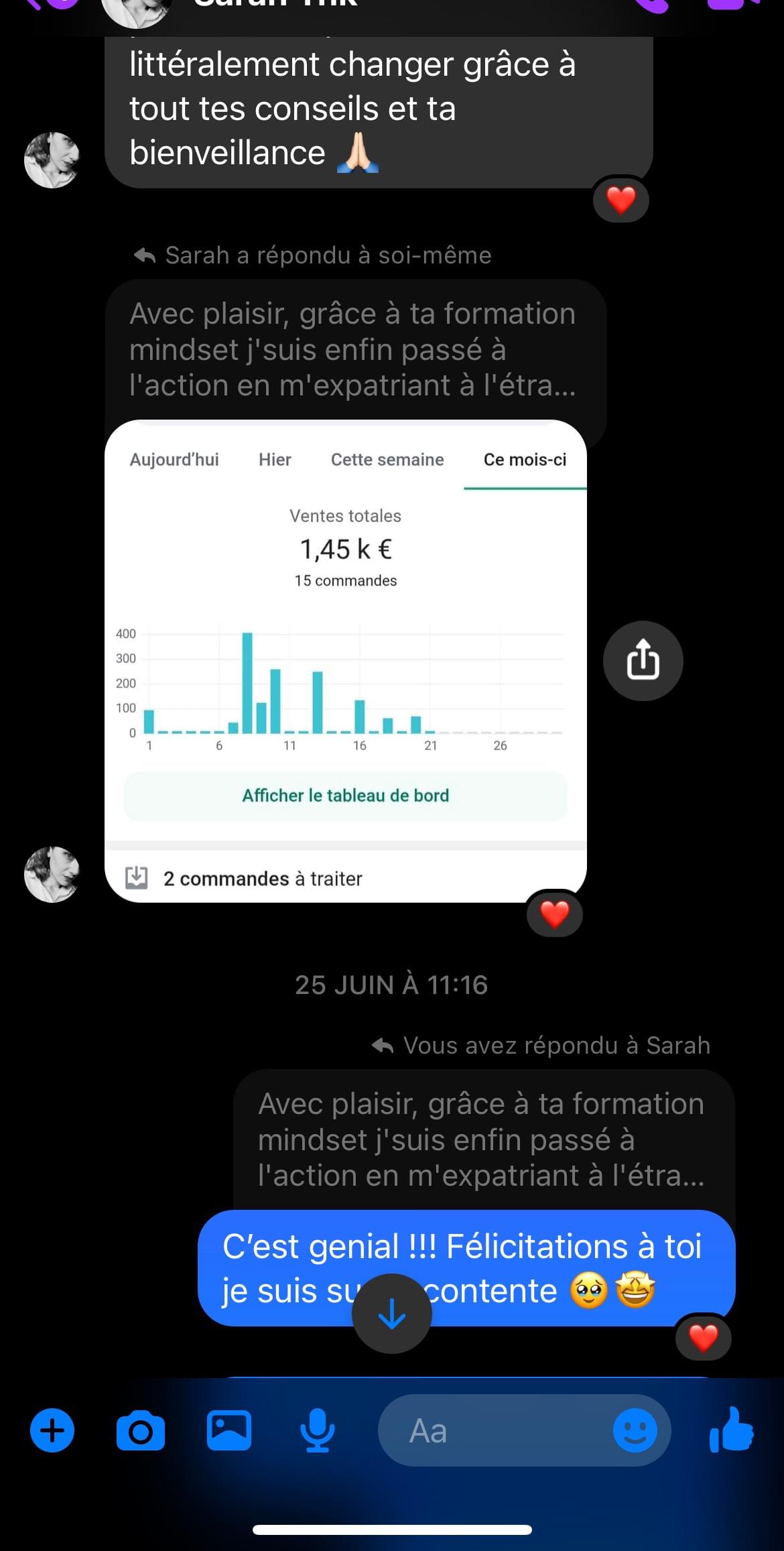Open the emoji picker in the message field
This screenshot has width=784, height=1551.
[x=635, y=1430]
